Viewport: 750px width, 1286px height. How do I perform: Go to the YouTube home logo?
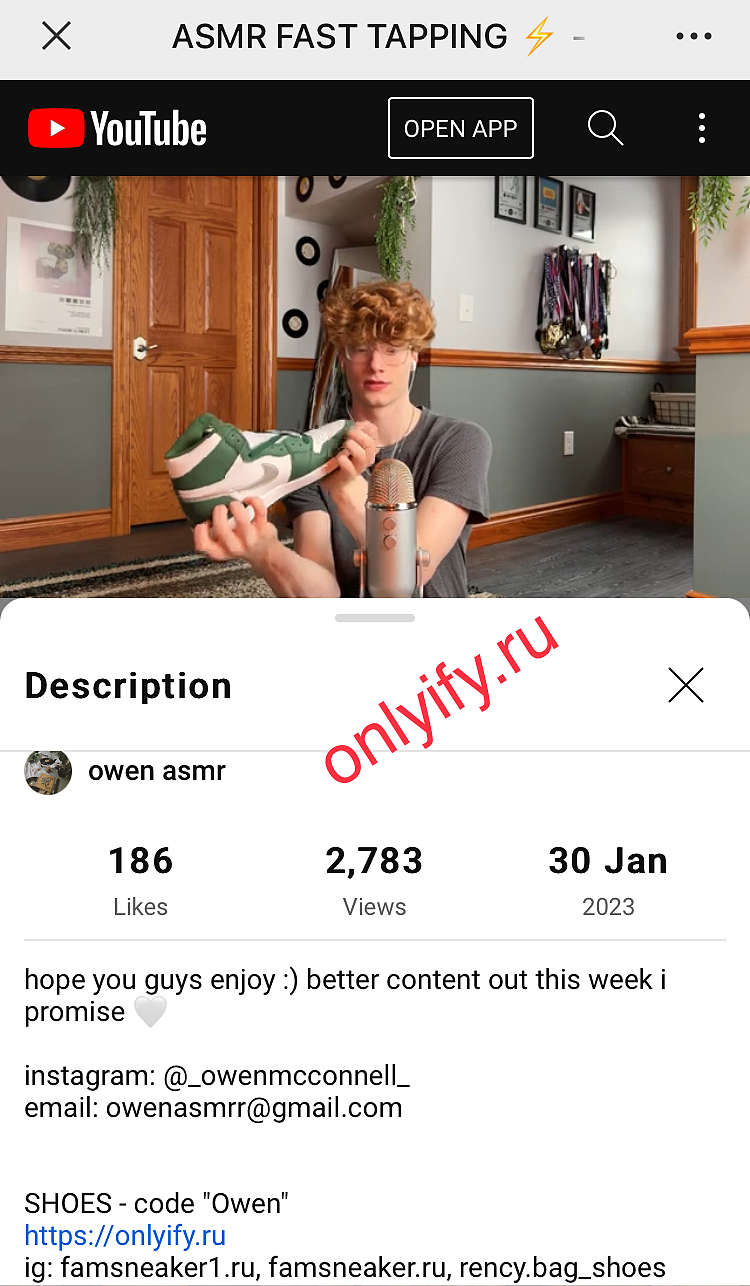tap(117, 129)
